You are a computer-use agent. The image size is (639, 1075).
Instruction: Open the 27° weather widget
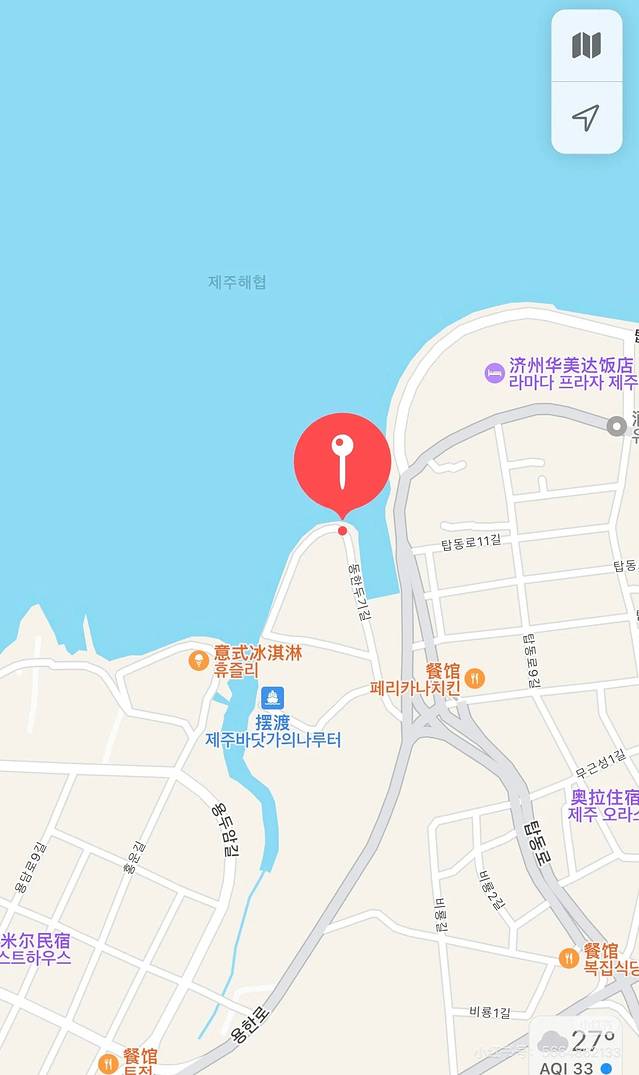coord(582,1046)
